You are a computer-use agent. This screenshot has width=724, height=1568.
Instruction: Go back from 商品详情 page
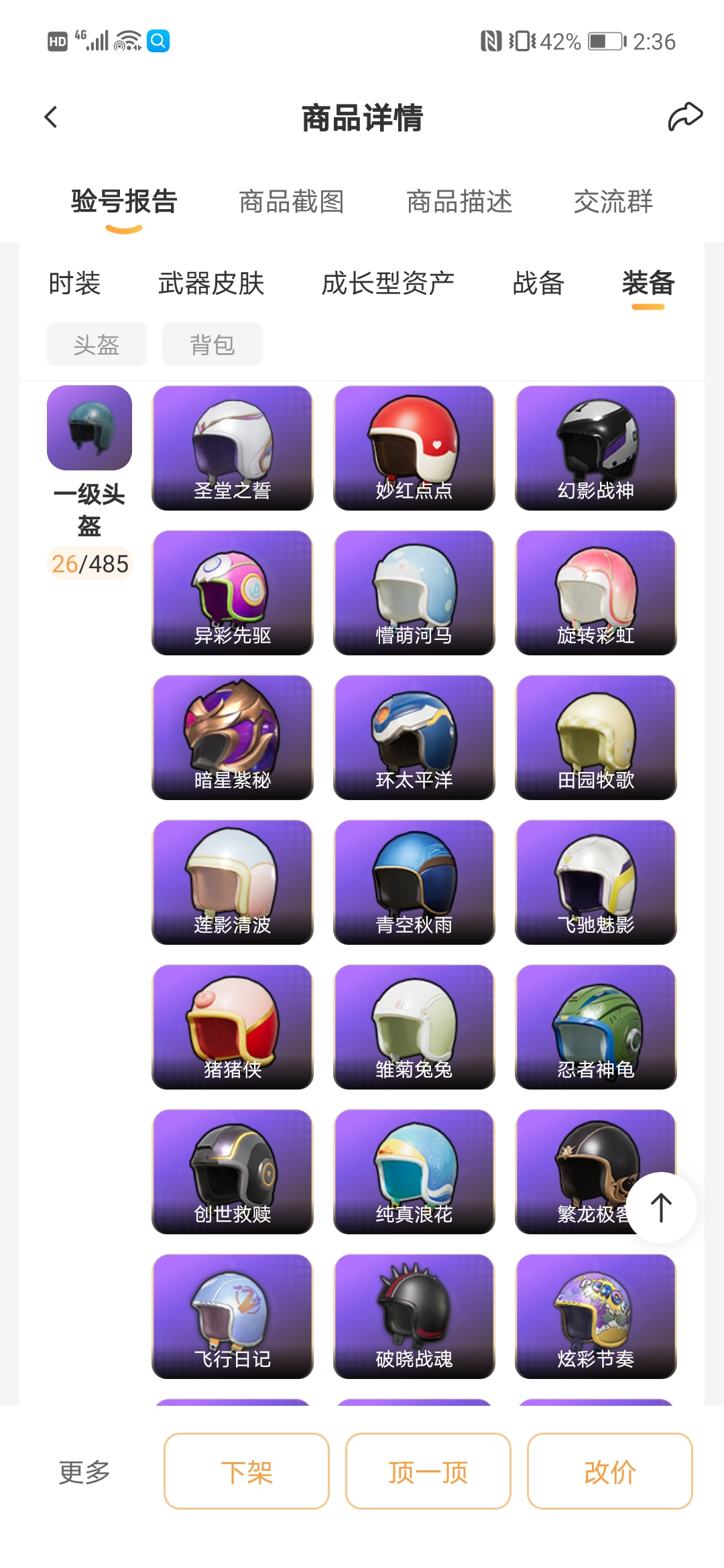click(51, 117)
